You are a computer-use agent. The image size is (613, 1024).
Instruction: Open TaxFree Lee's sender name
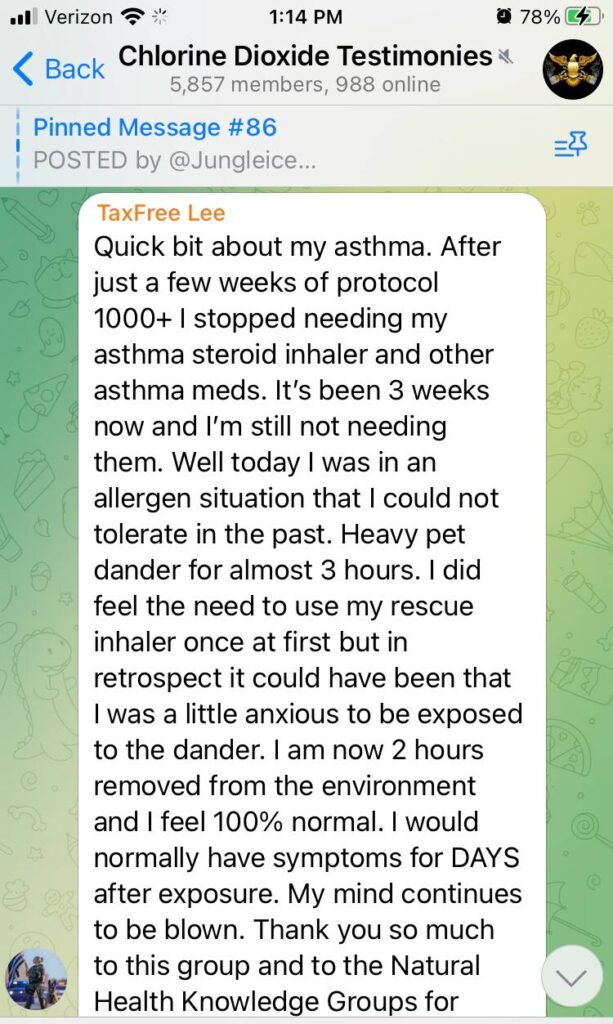click(x=161, y=213)
